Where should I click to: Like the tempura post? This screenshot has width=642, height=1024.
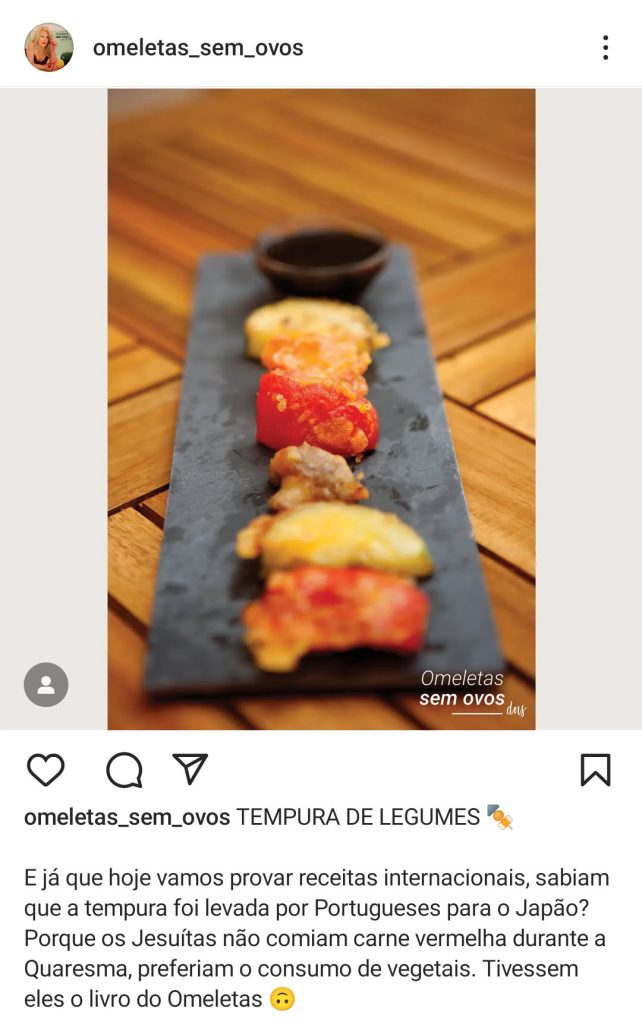click(45, 769)
